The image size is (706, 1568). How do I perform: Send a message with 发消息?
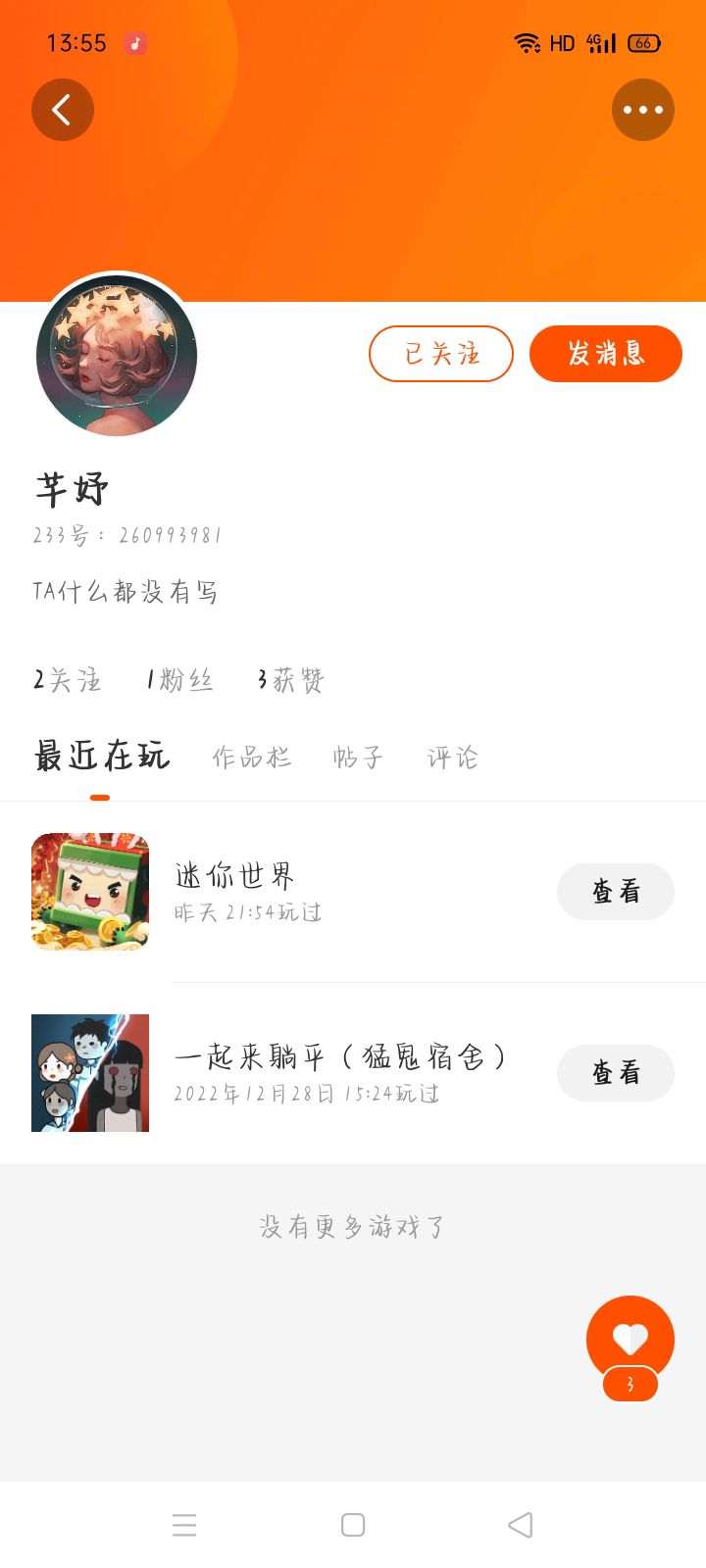point(606,354)
